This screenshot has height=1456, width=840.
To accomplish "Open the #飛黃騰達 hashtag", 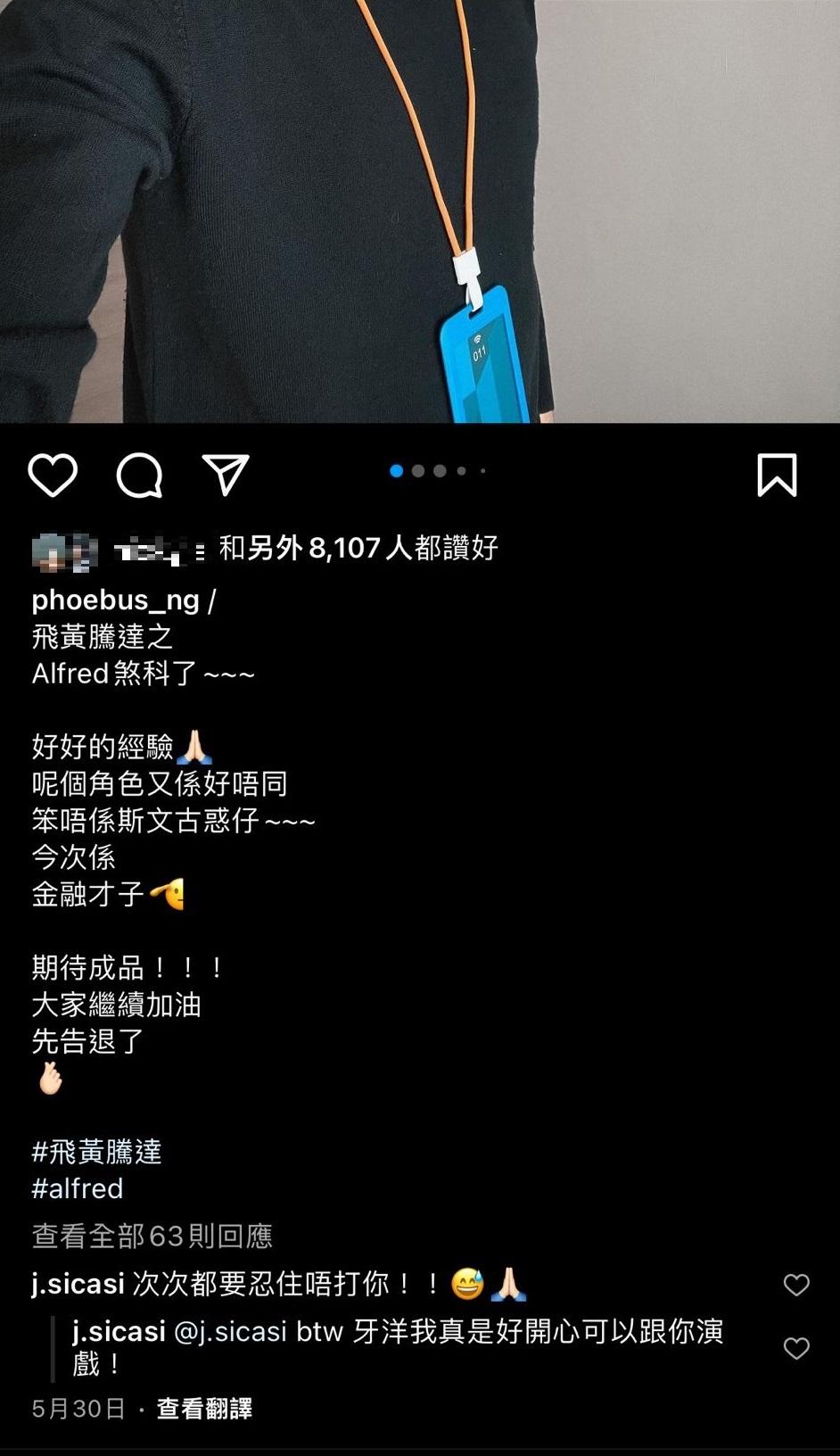I will [96, 1152].
